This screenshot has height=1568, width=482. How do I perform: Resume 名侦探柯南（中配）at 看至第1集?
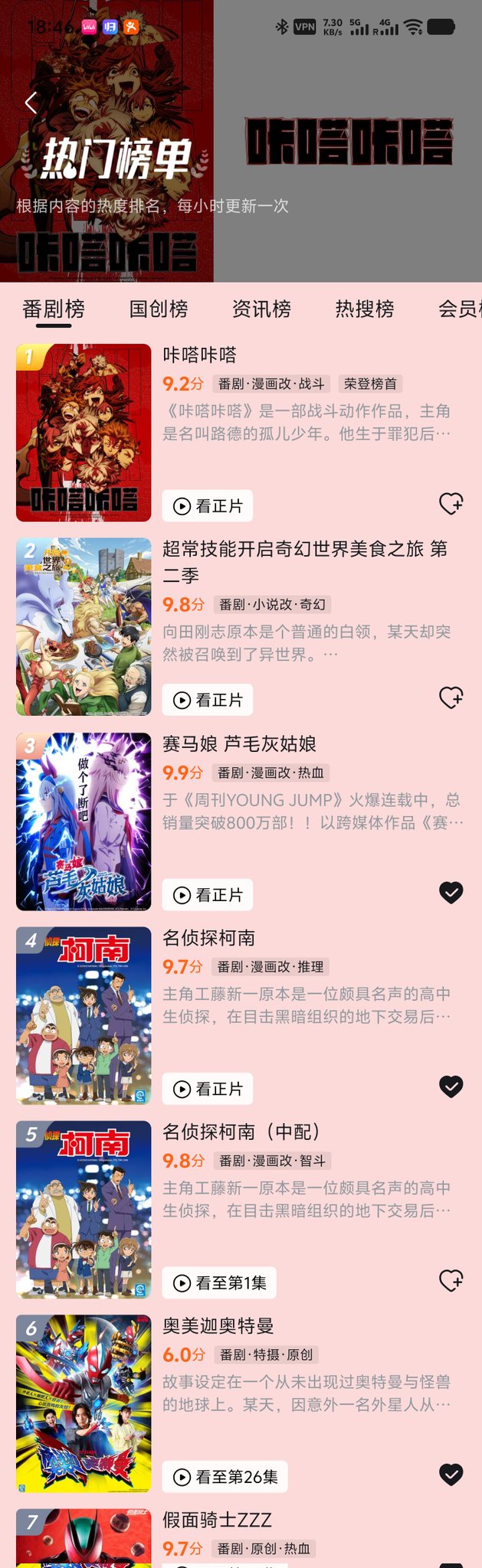click(x=219, y=1282)
